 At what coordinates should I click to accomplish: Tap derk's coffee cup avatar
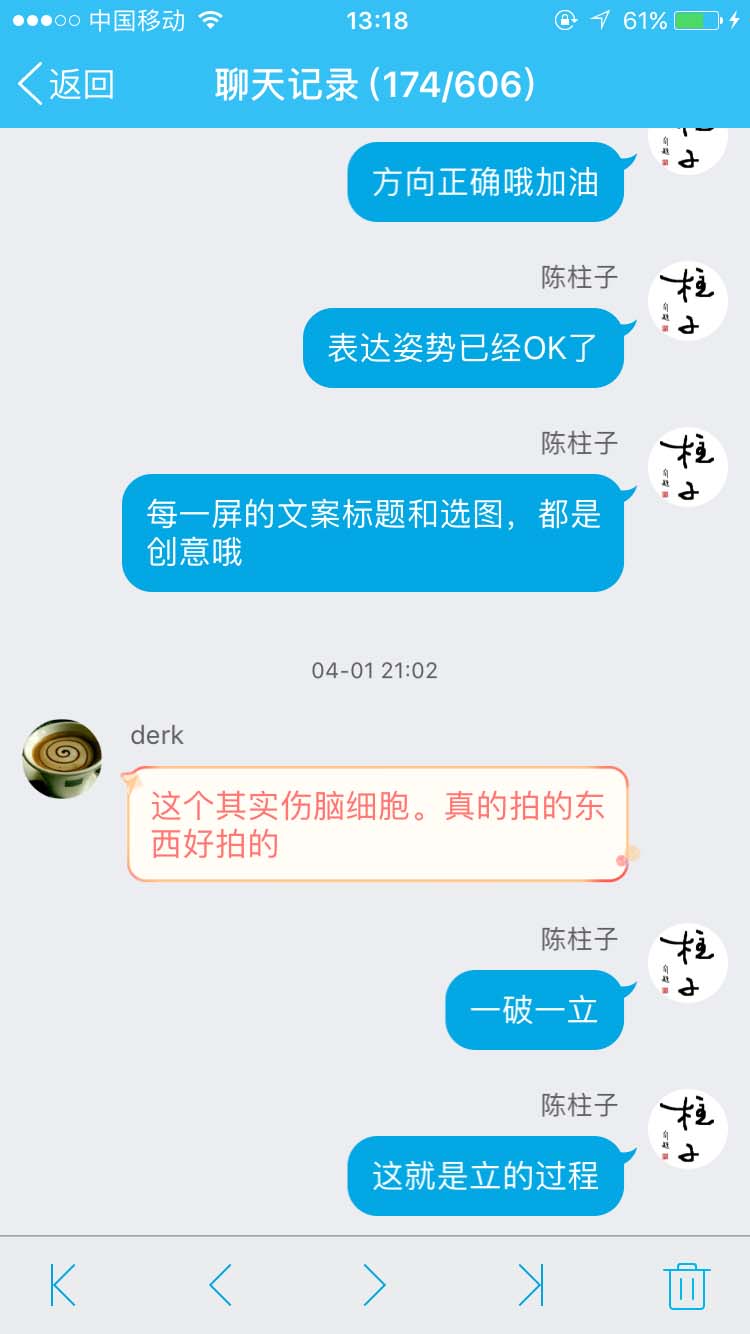[x=61, y=758]
